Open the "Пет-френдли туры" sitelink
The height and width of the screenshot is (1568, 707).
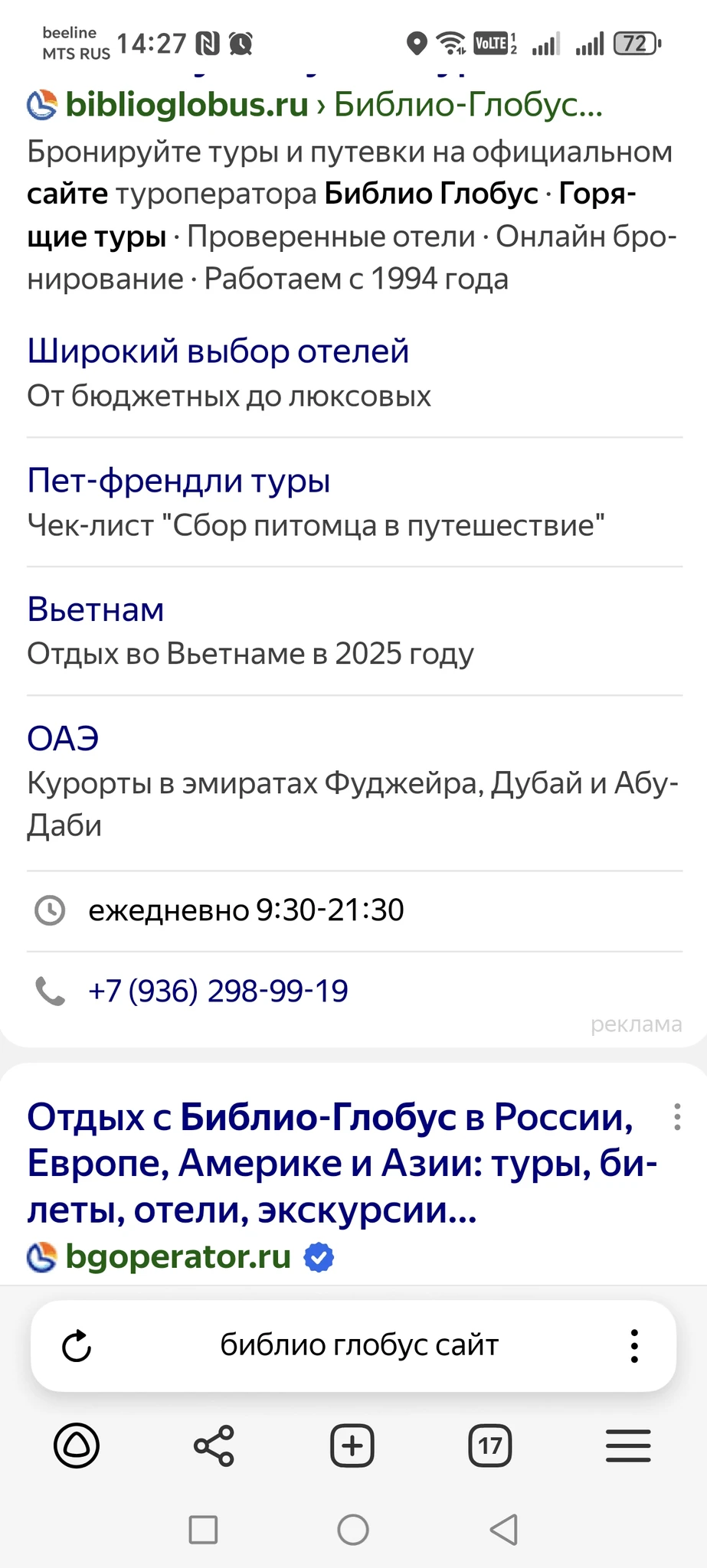pos(178,481)
